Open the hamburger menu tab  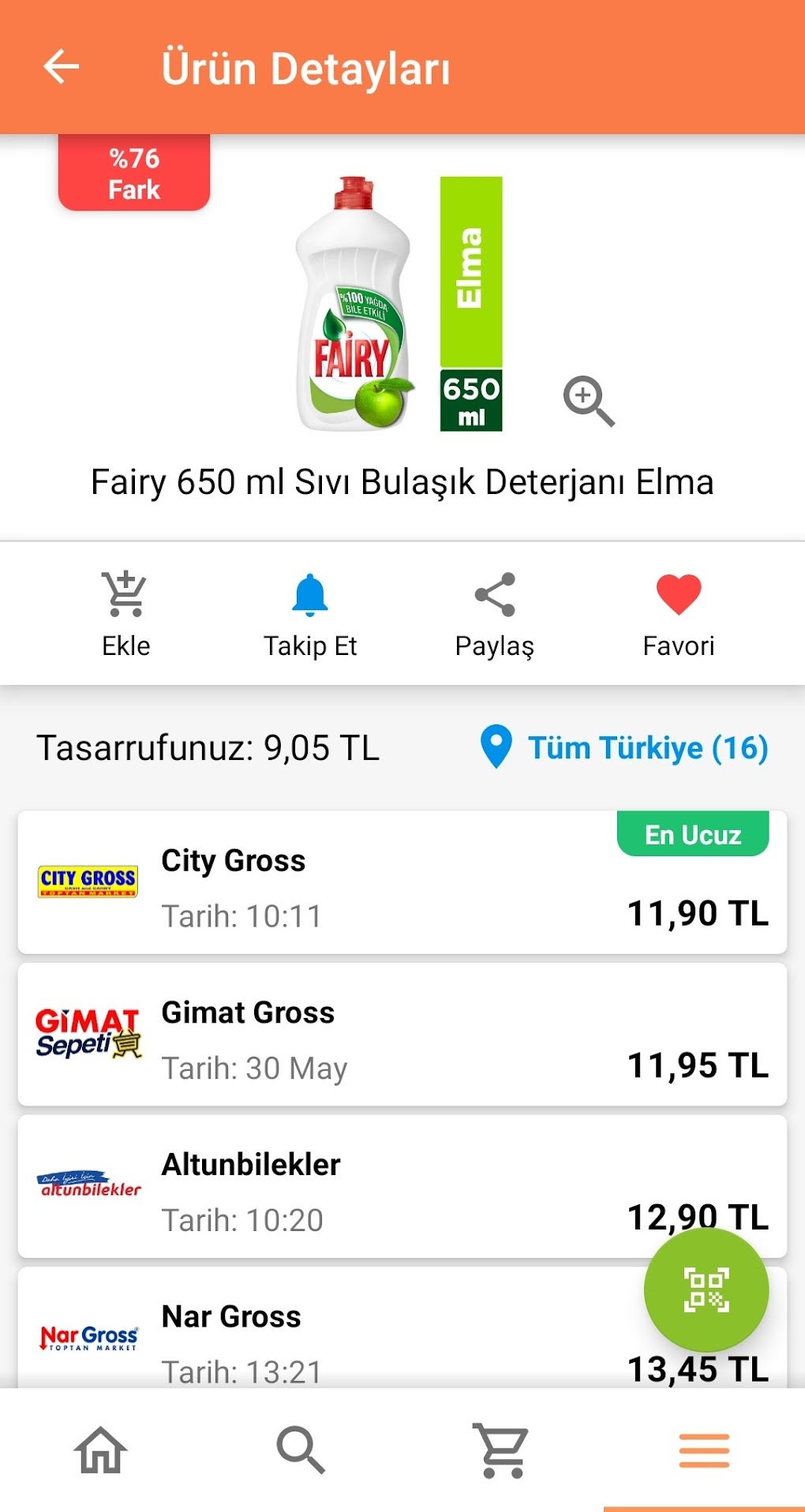tap(704, 1450)
